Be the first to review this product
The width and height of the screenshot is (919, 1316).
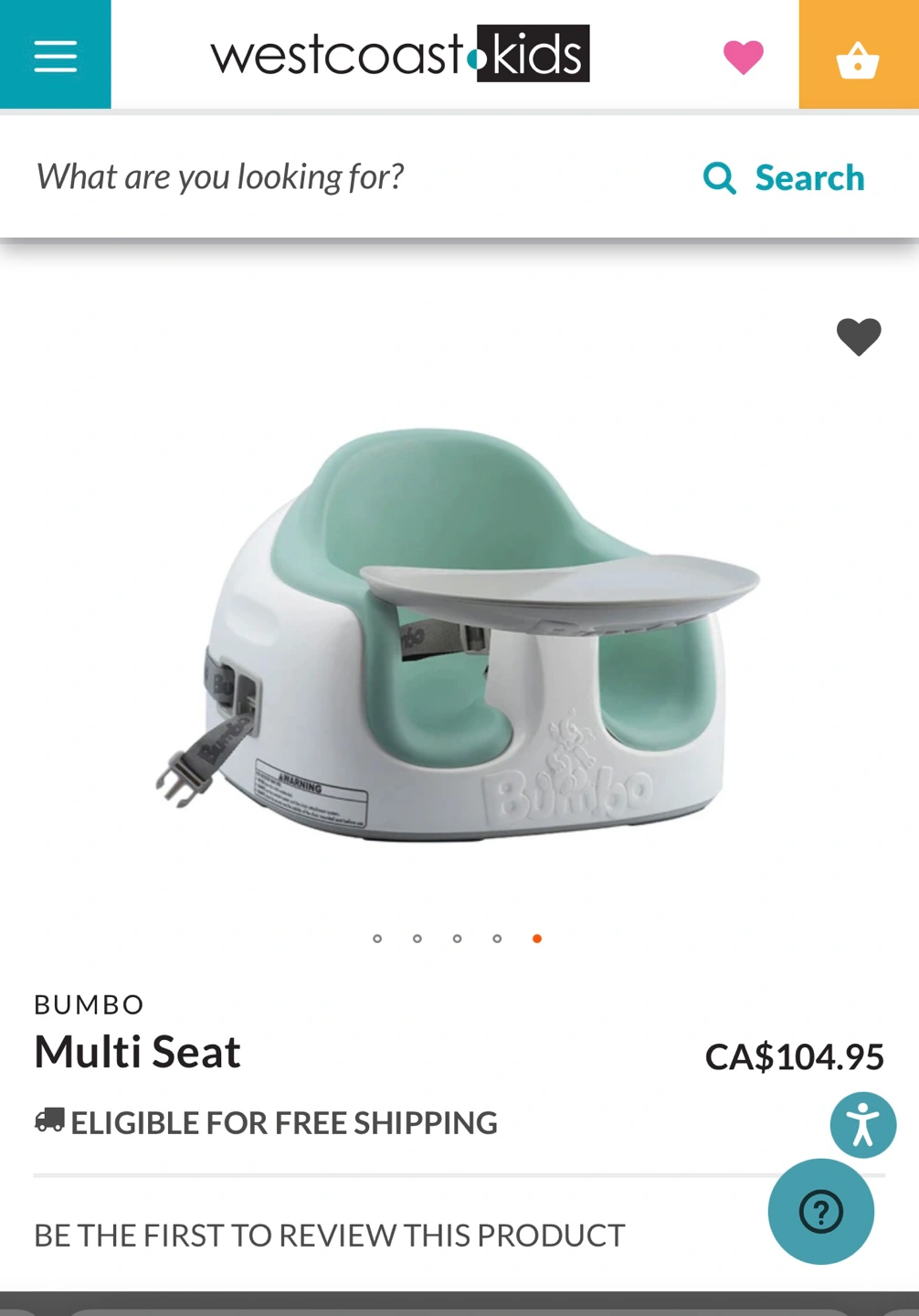pyautogui.click(x=329, y=1236)
